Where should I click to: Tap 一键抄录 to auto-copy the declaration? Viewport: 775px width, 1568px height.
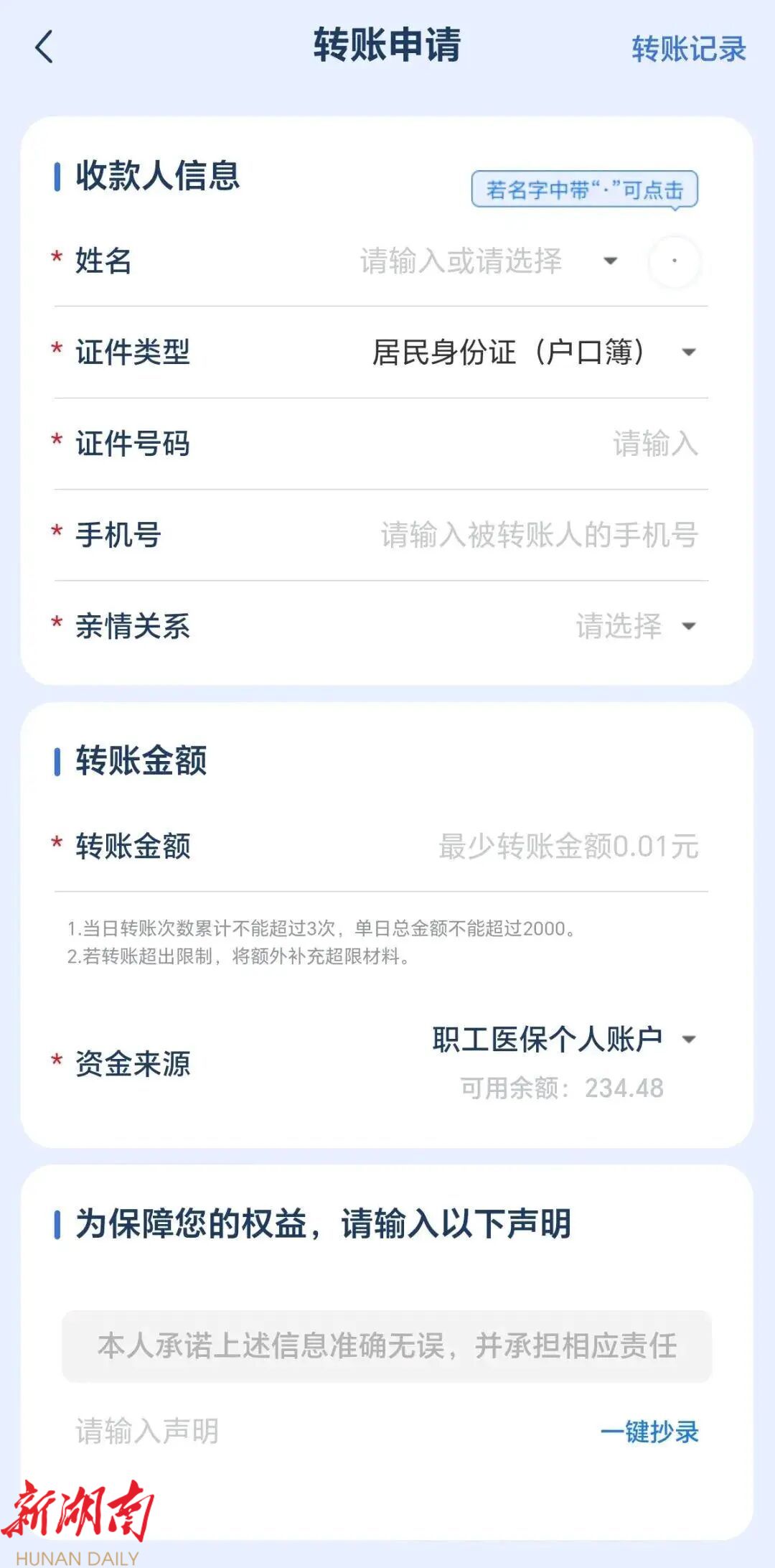(649, 1432)
